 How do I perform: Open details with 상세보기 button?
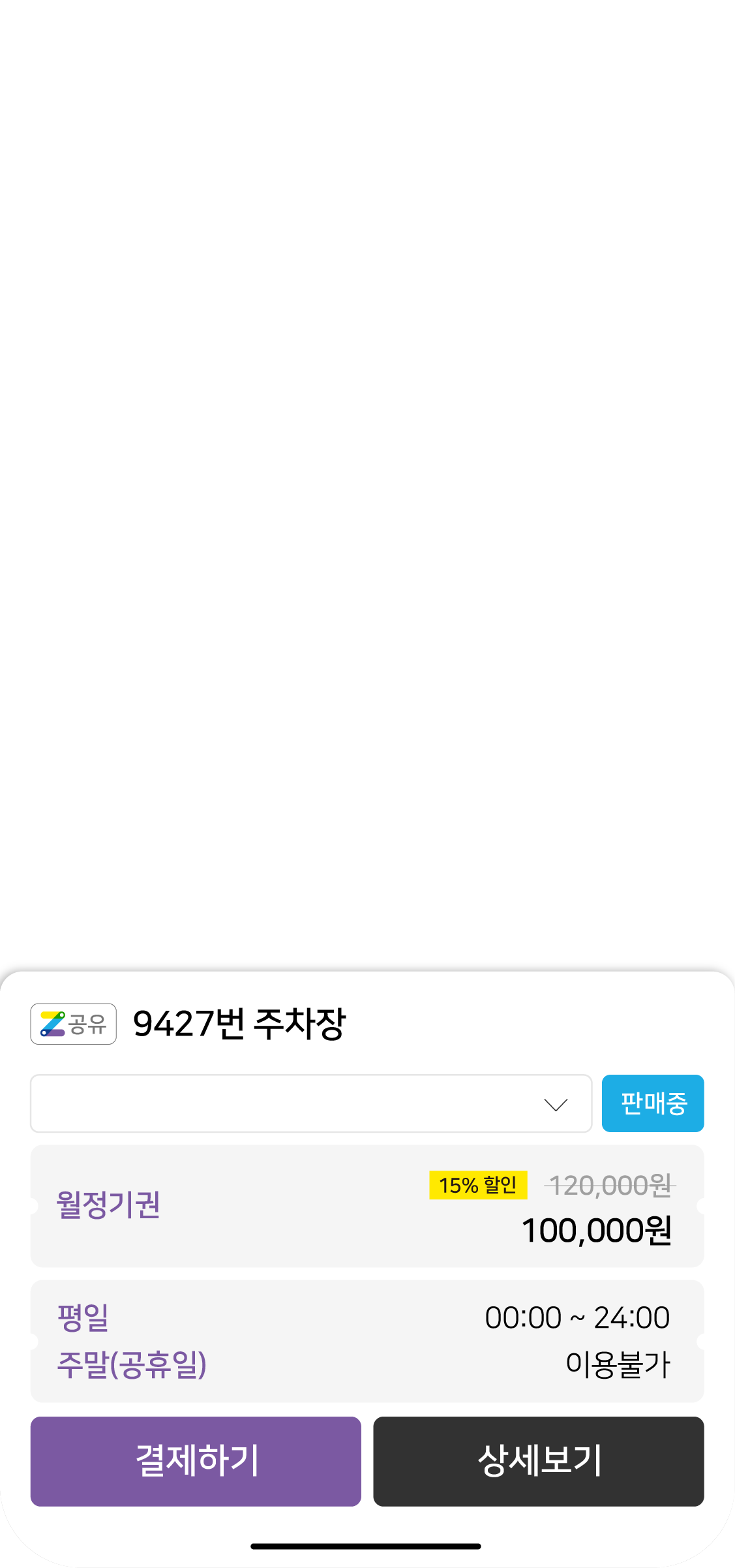point(538,1461)
